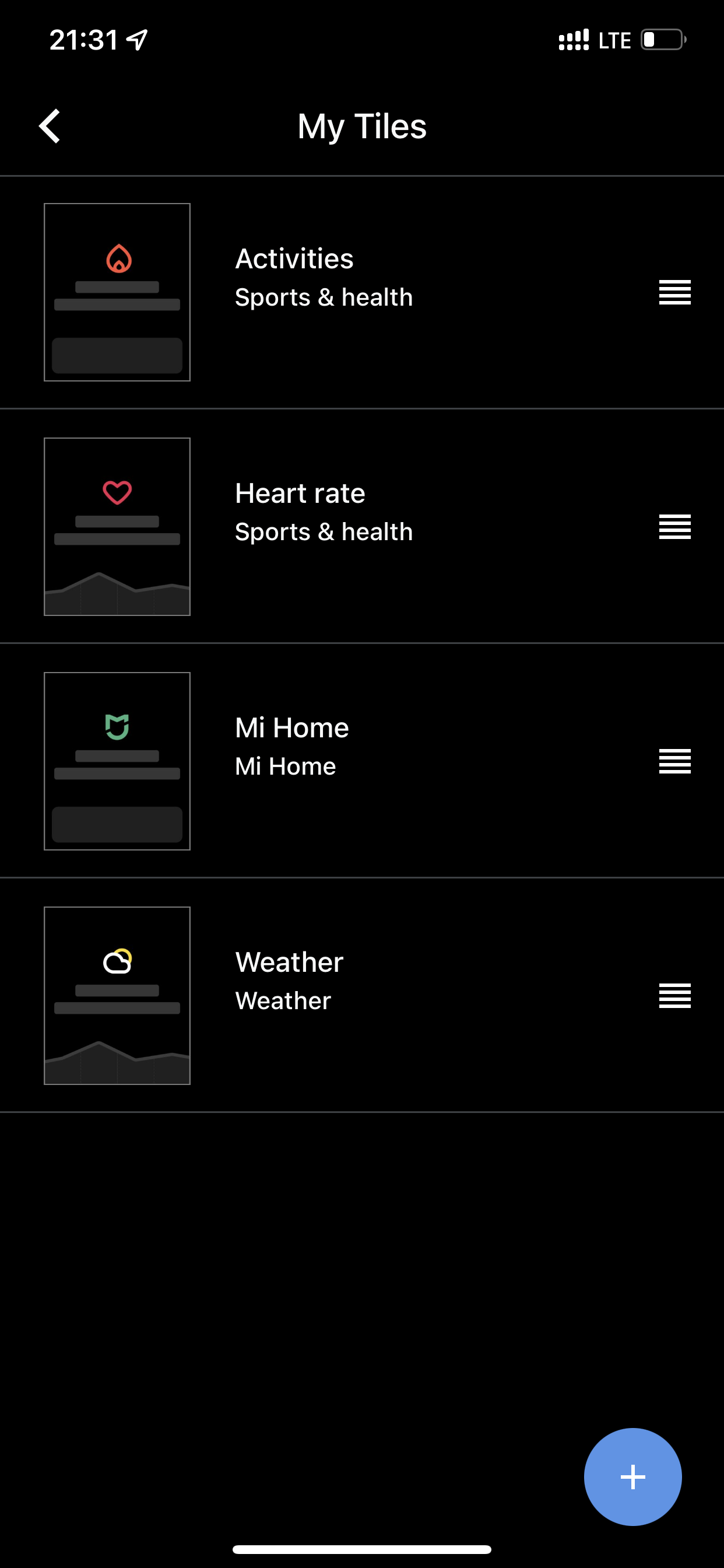Screen dimensions: 724x1568
Task: Tap the reorder handle for Weather
Action: pos(674,995)
